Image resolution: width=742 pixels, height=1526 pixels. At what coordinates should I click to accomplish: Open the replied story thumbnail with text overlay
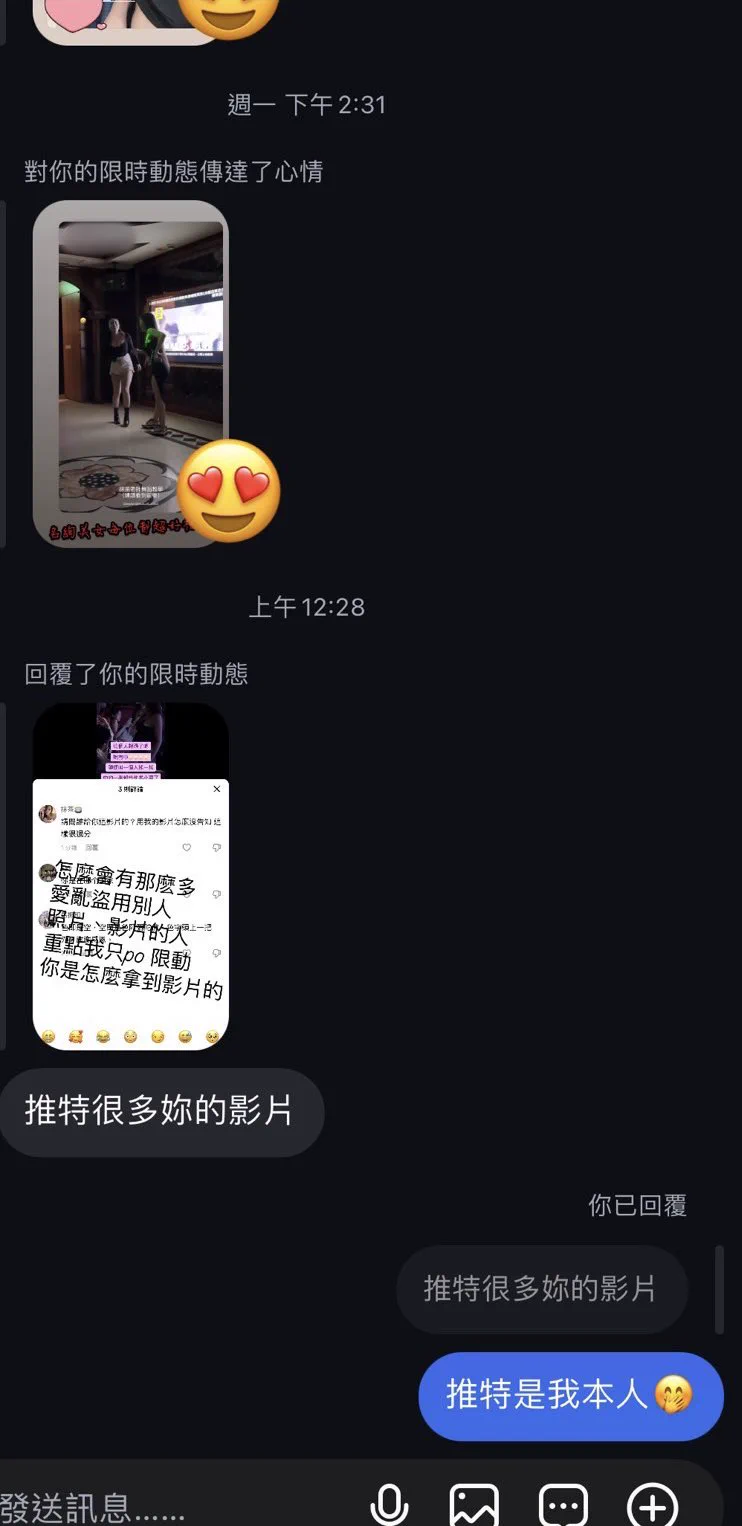pos(131,876)
